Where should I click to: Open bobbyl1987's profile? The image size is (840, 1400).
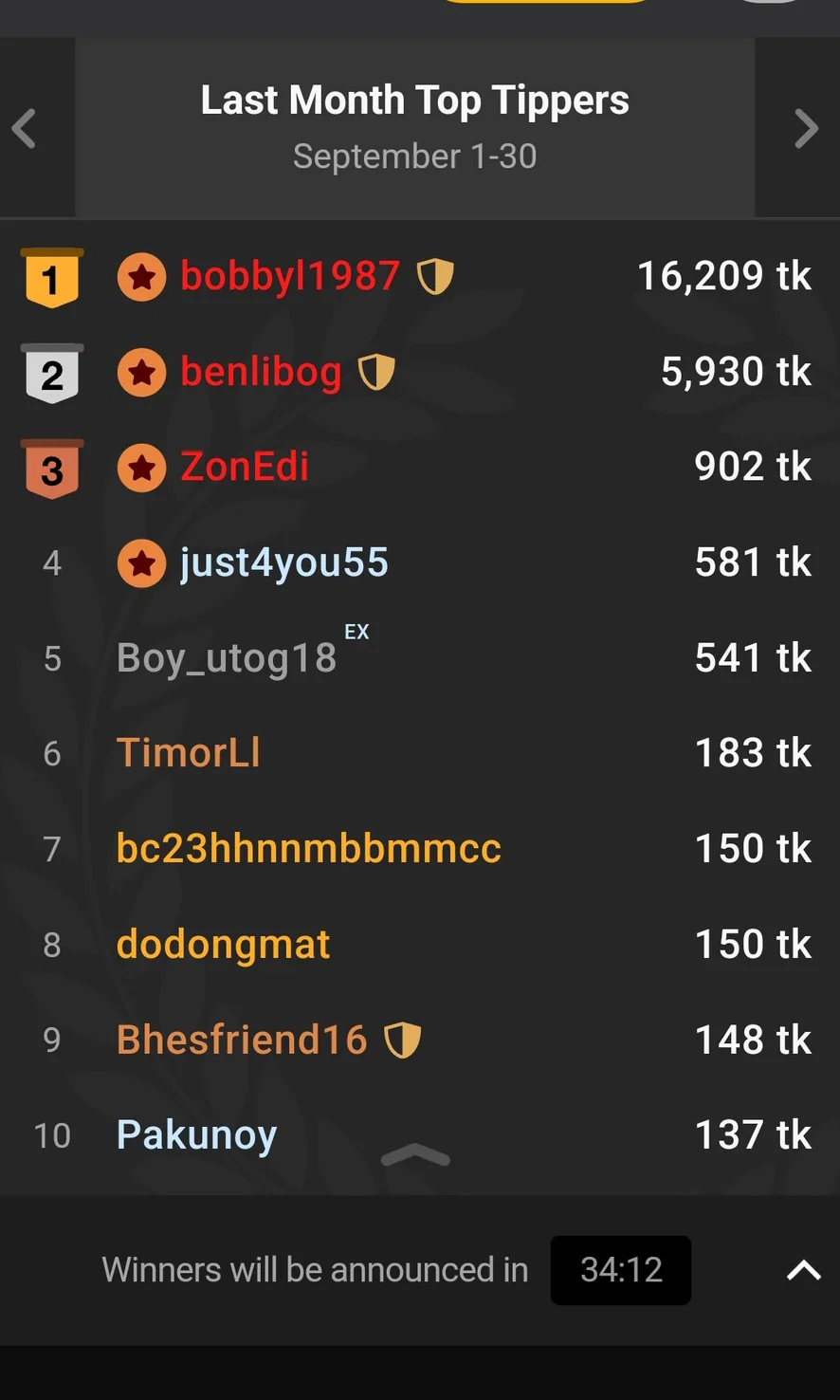(x=290, y=276)
